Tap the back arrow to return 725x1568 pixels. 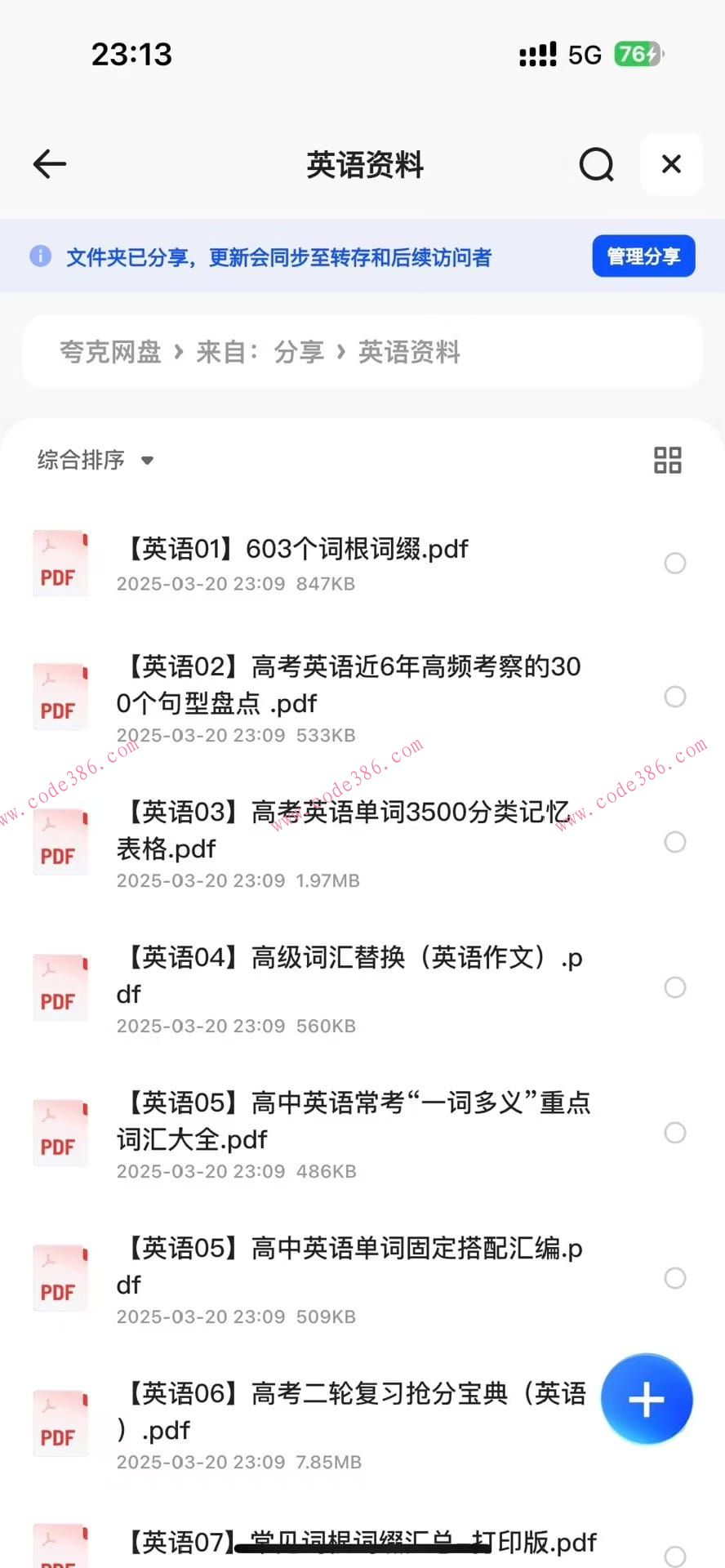(x=49, y=164)
